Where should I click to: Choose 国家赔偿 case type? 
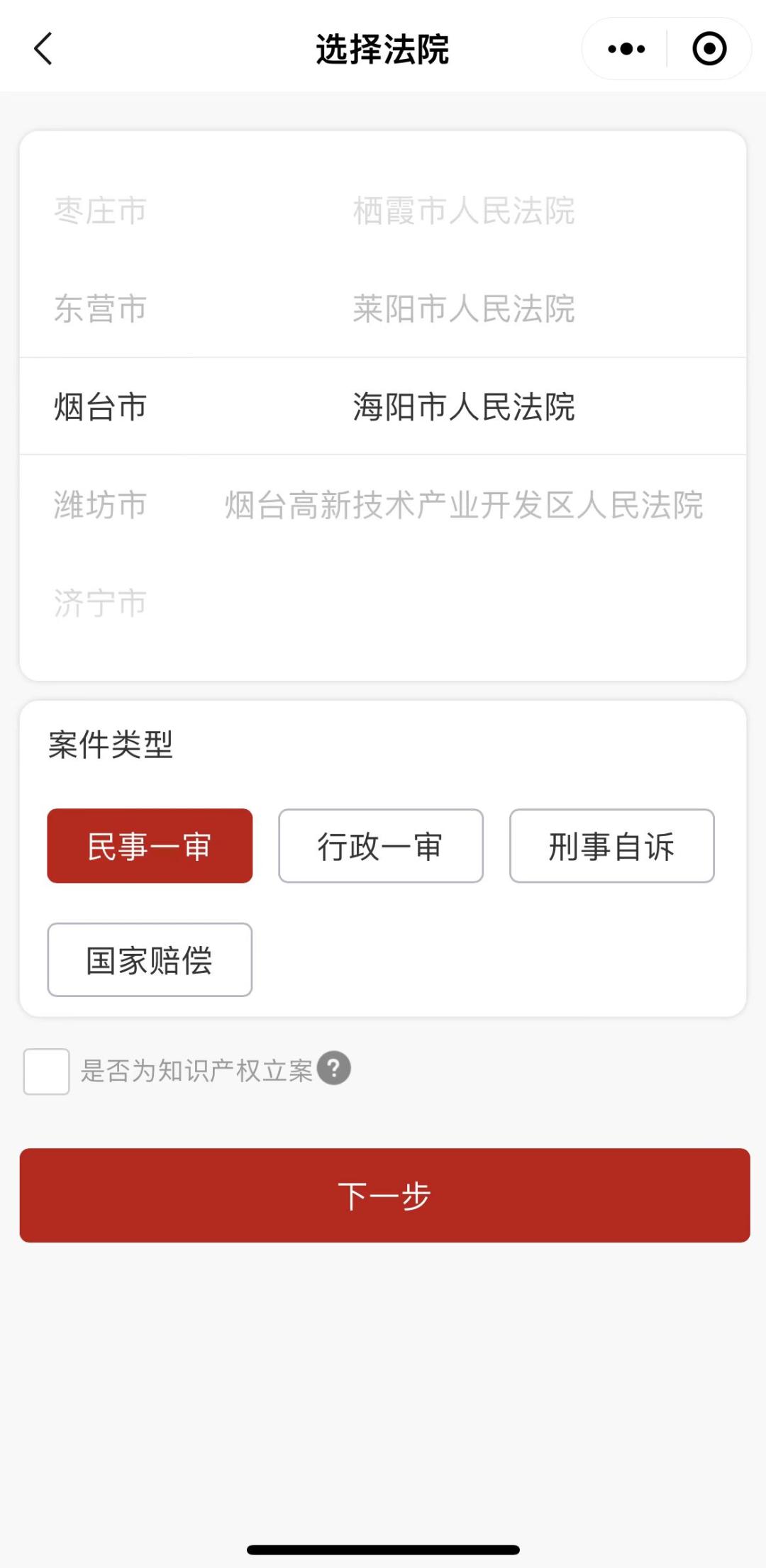point(150,960)
